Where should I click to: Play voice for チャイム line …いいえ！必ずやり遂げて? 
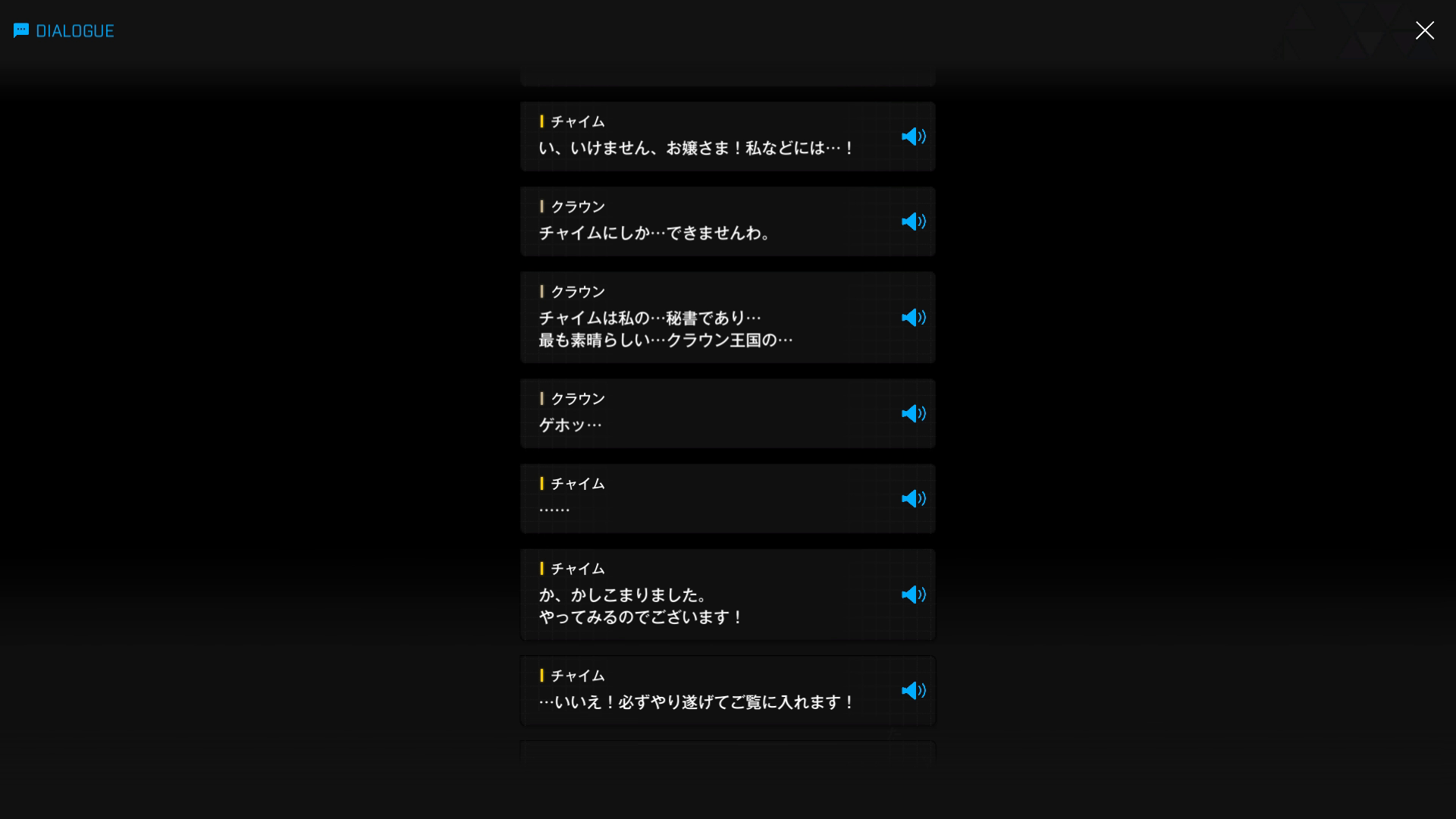coord(913,691)
